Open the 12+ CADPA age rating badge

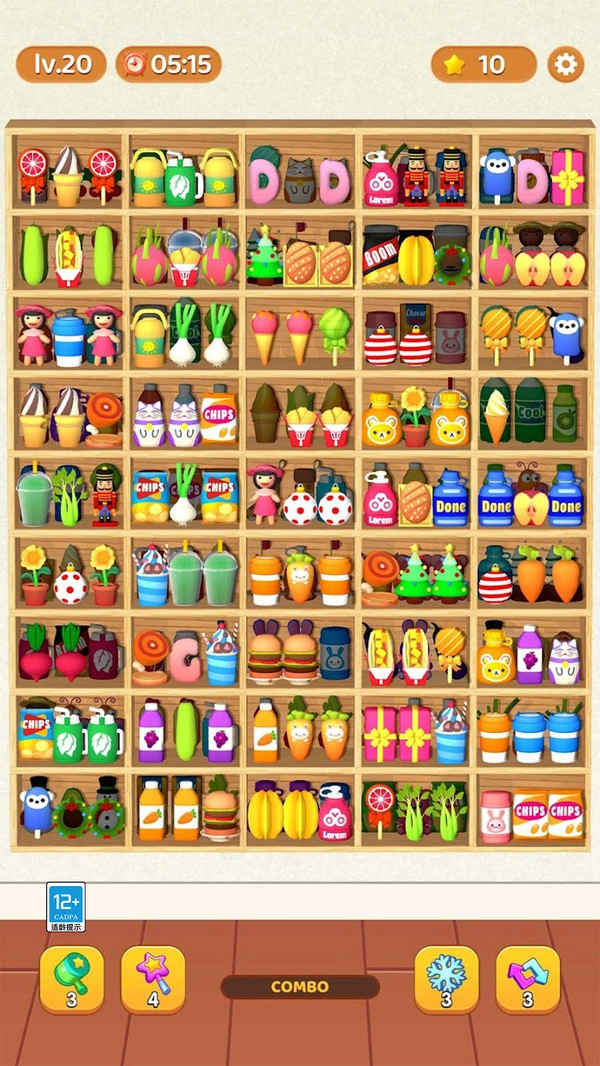coord(66,907)
